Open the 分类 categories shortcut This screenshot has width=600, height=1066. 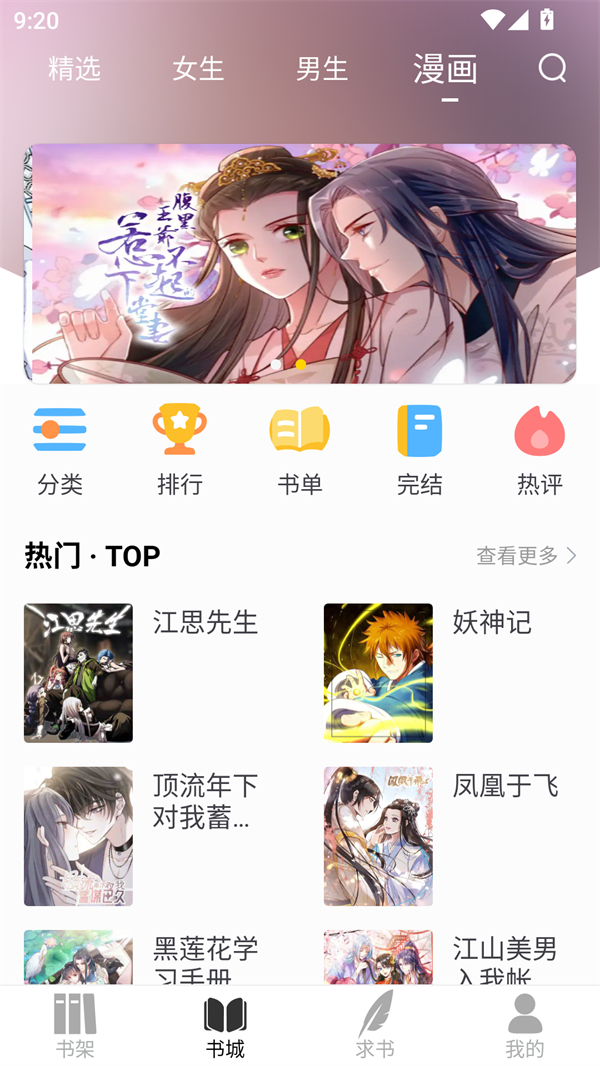60,449
